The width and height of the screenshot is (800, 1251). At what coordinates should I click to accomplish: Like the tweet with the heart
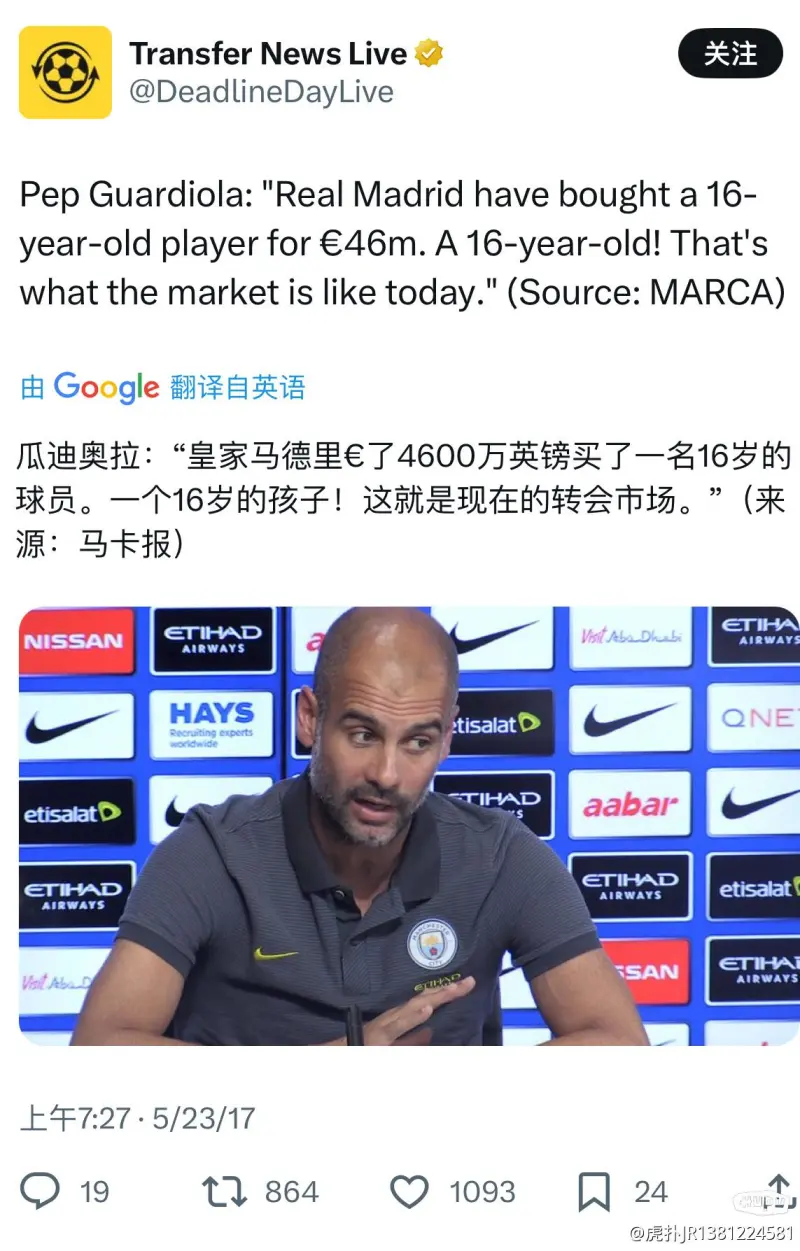point(409,1190)
